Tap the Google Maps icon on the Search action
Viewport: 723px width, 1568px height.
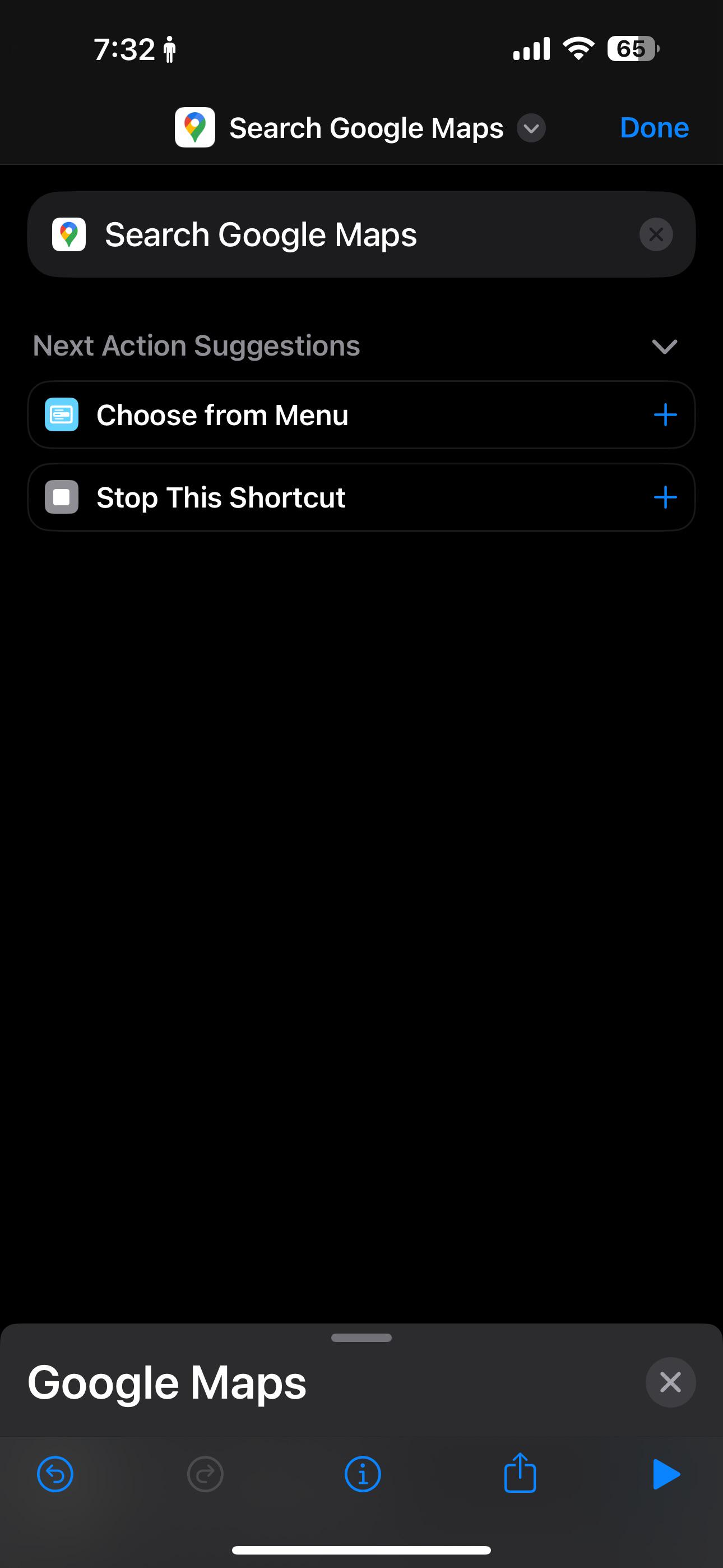click(69, 234)
